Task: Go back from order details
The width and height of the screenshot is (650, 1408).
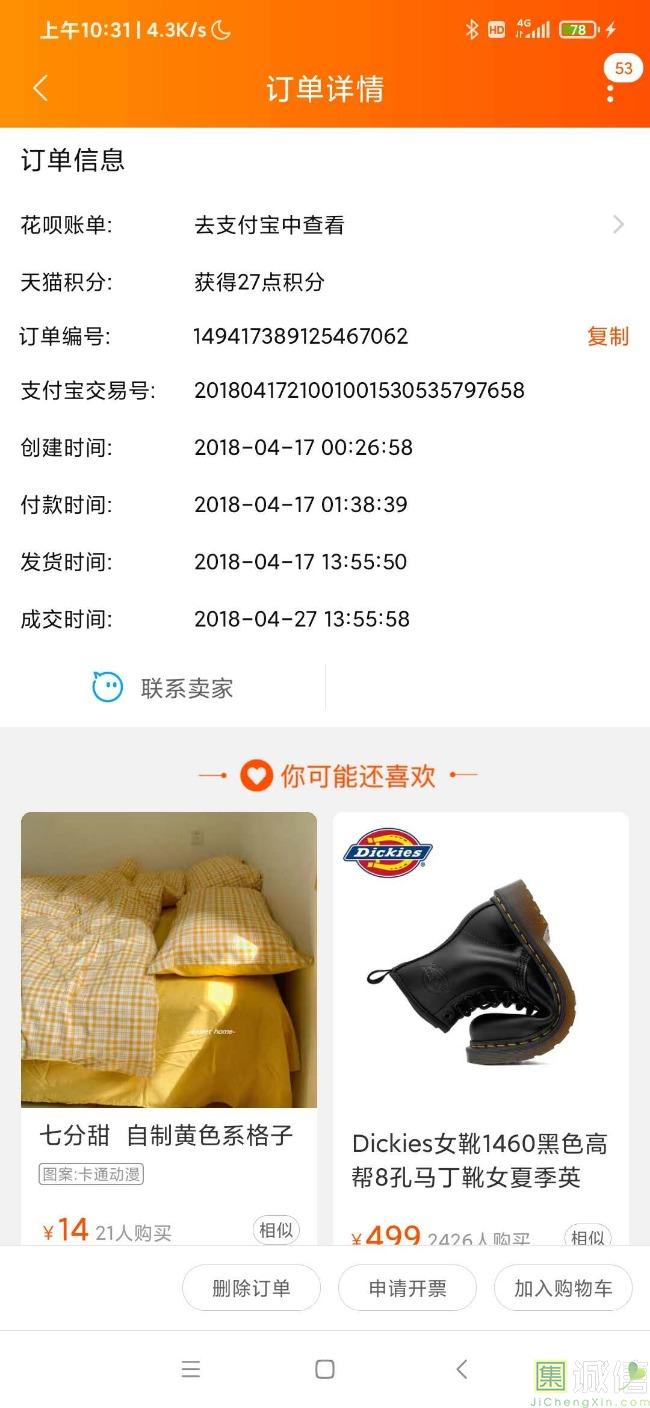Action: (41, 88)
